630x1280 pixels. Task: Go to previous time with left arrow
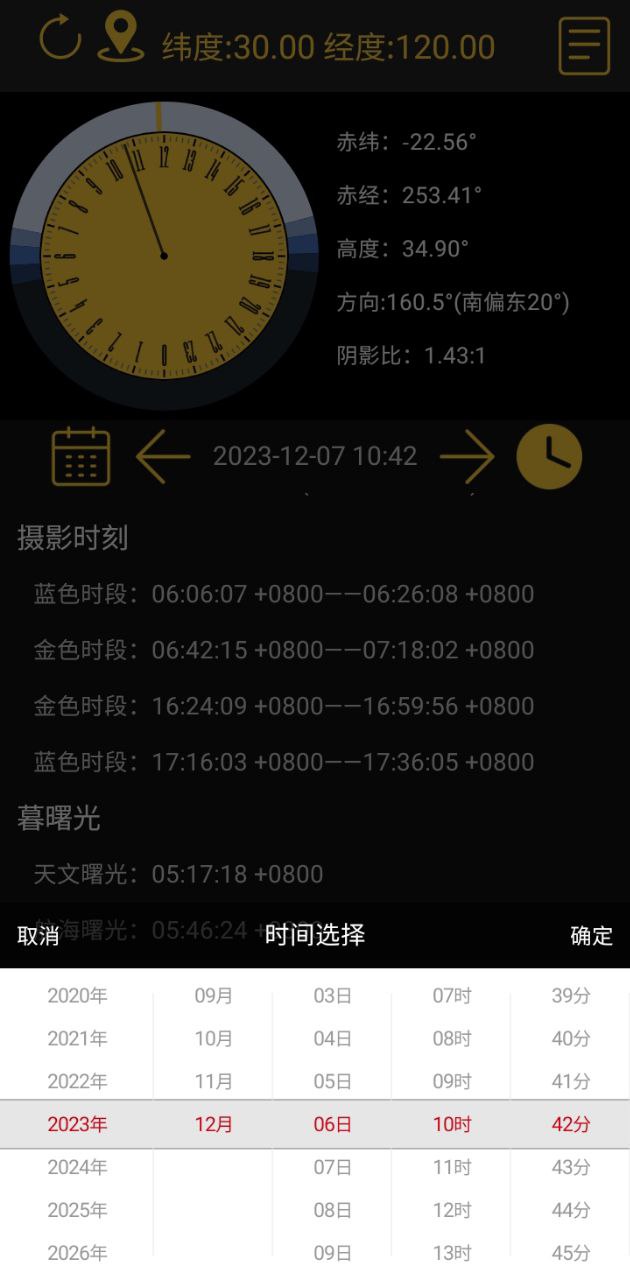[163, 456]
